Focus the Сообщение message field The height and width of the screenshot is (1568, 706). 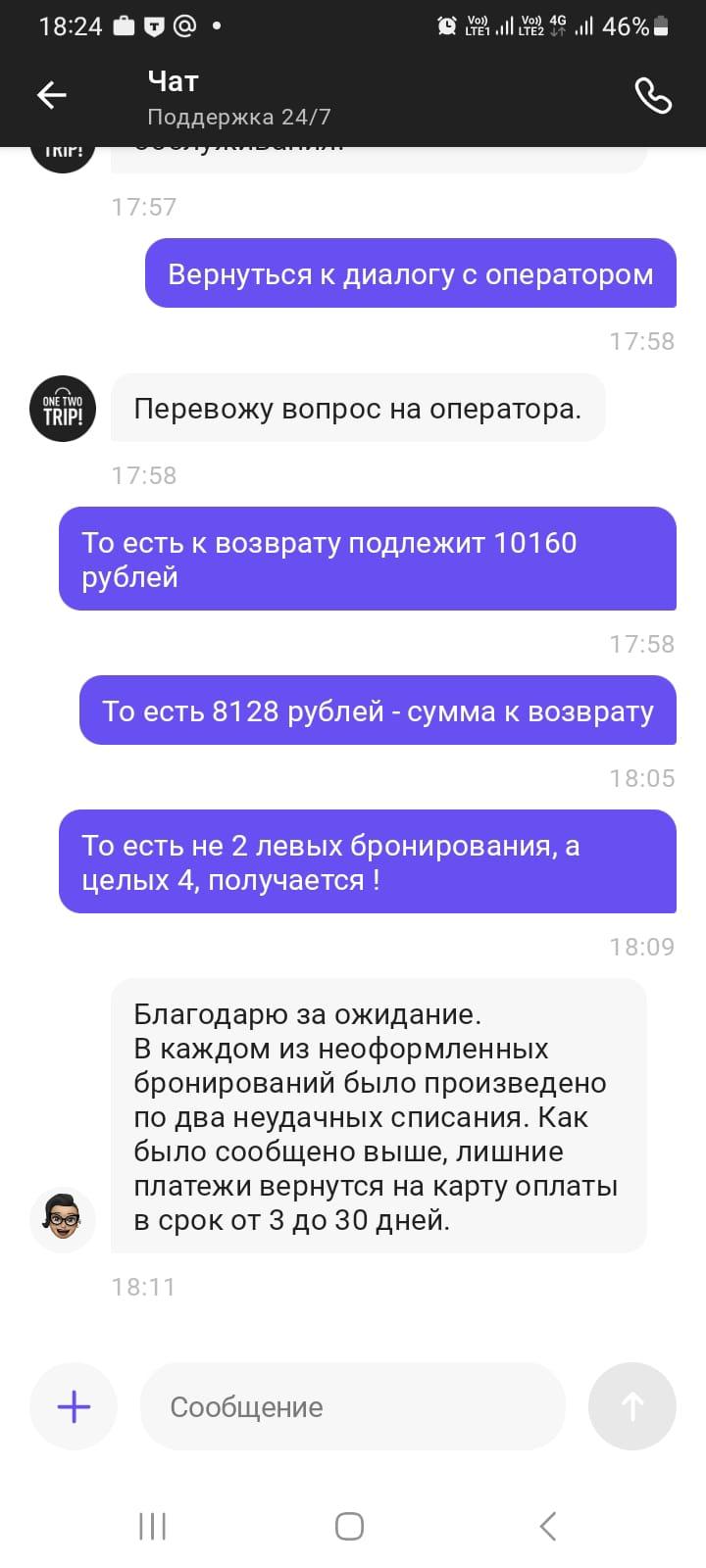point(353,1406)
